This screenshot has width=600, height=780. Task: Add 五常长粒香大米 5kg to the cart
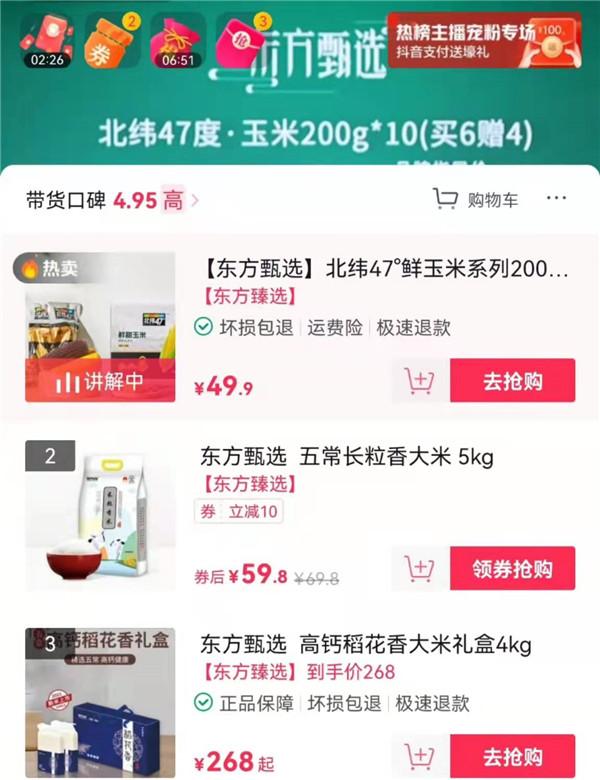coord(419,569)
